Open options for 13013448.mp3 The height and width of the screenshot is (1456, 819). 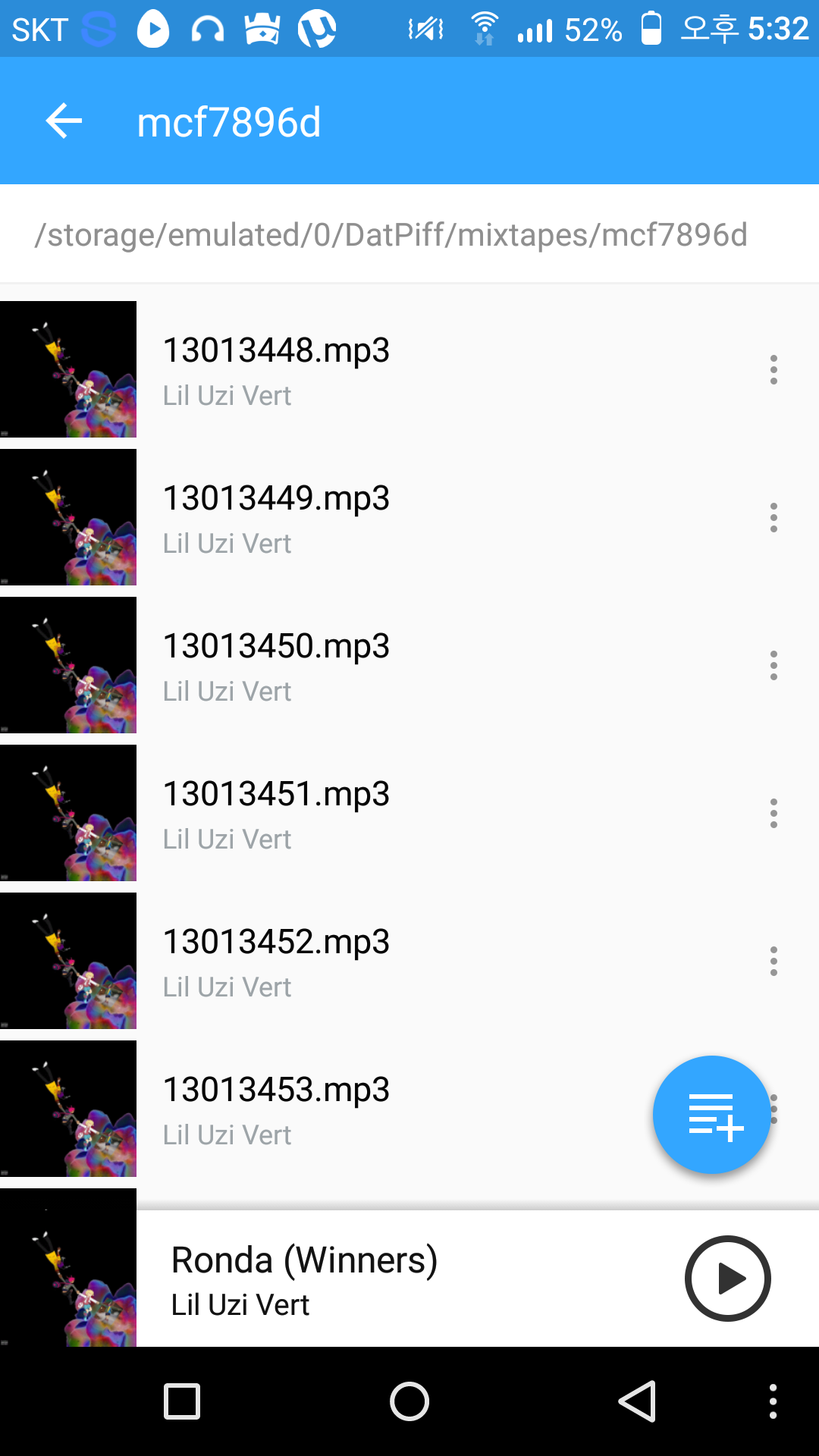click(x=773, y=369)
